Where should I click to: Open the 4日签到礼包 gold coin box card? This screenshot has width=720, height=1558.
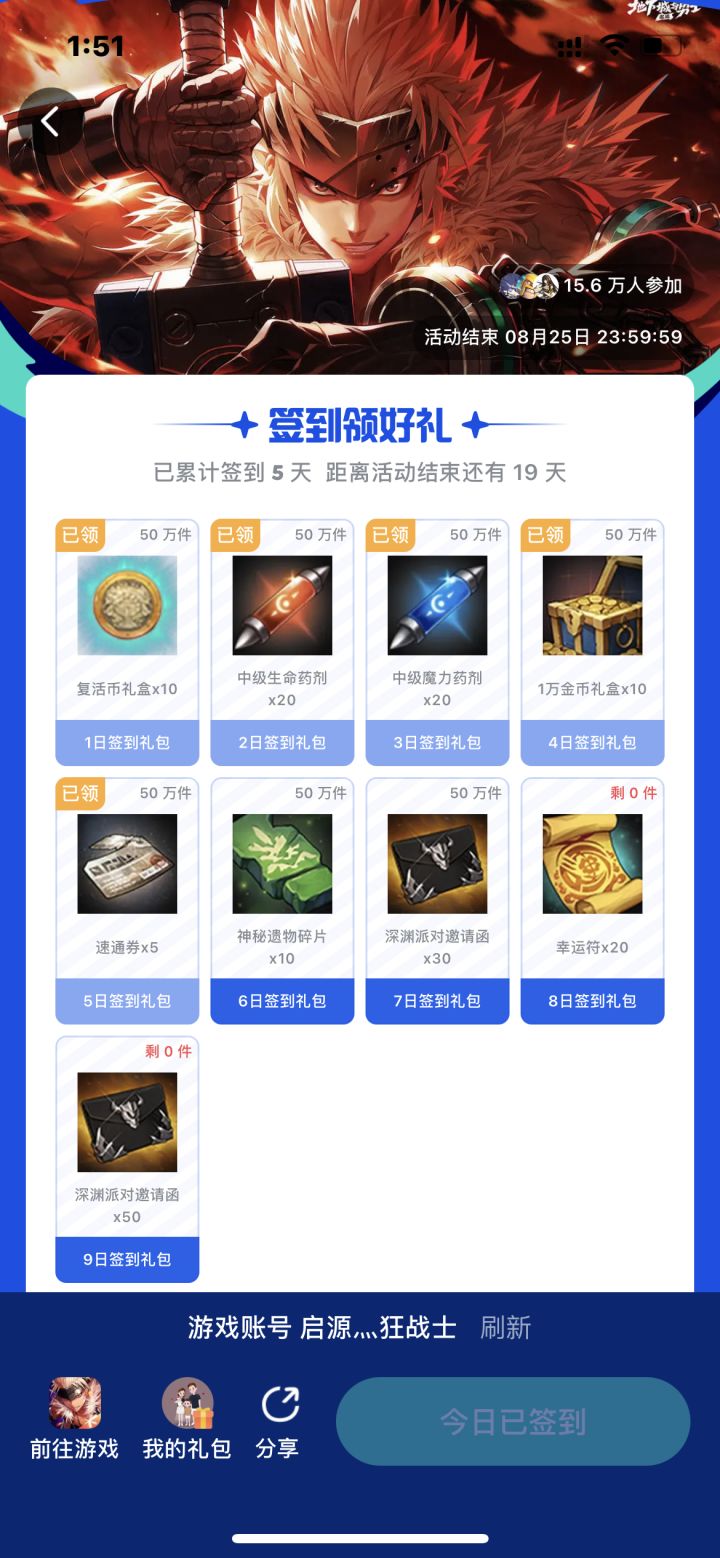coord(592,642)
